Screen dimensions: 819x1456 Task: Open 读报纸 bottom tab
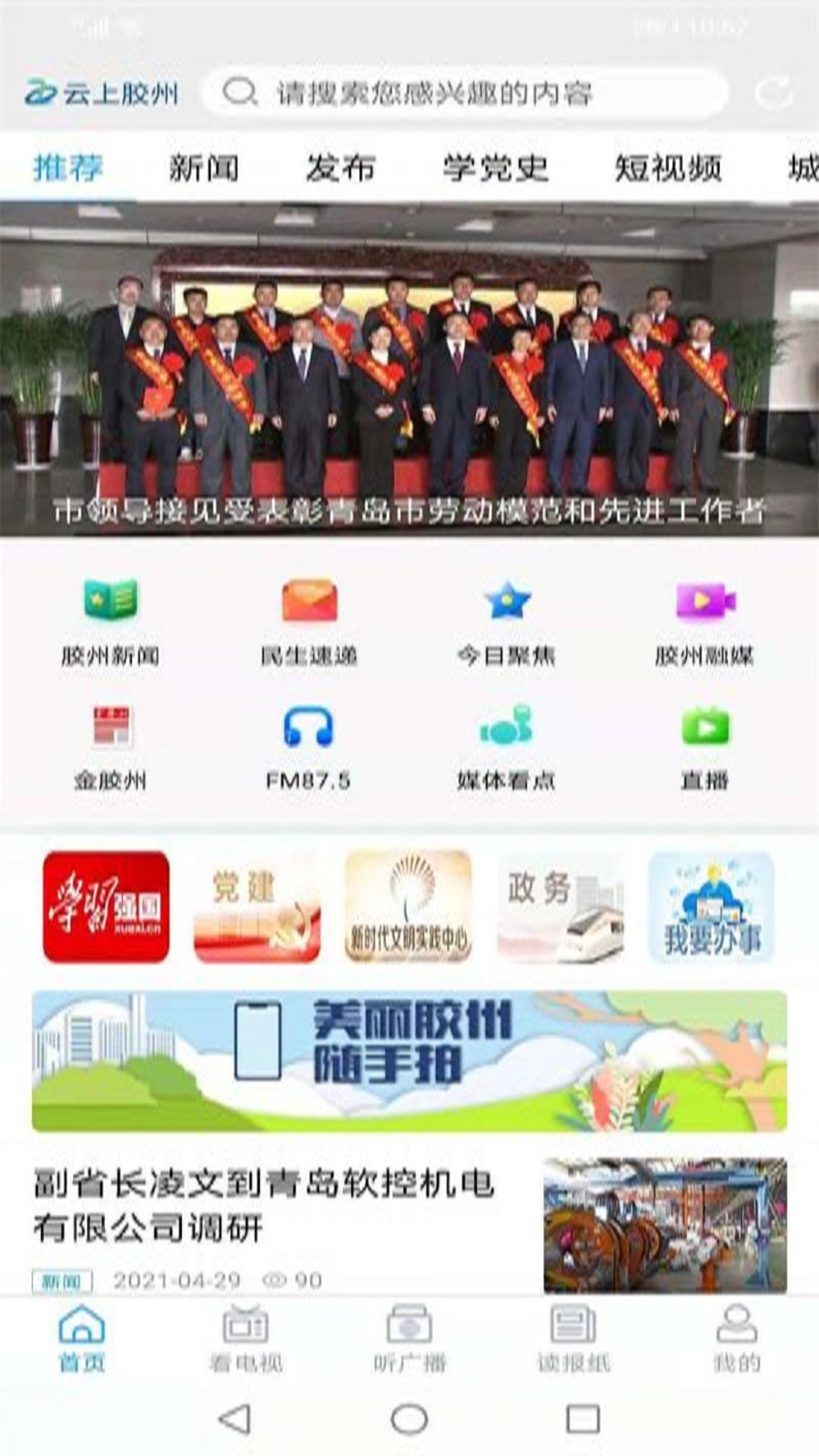(x=573, y=1338)
